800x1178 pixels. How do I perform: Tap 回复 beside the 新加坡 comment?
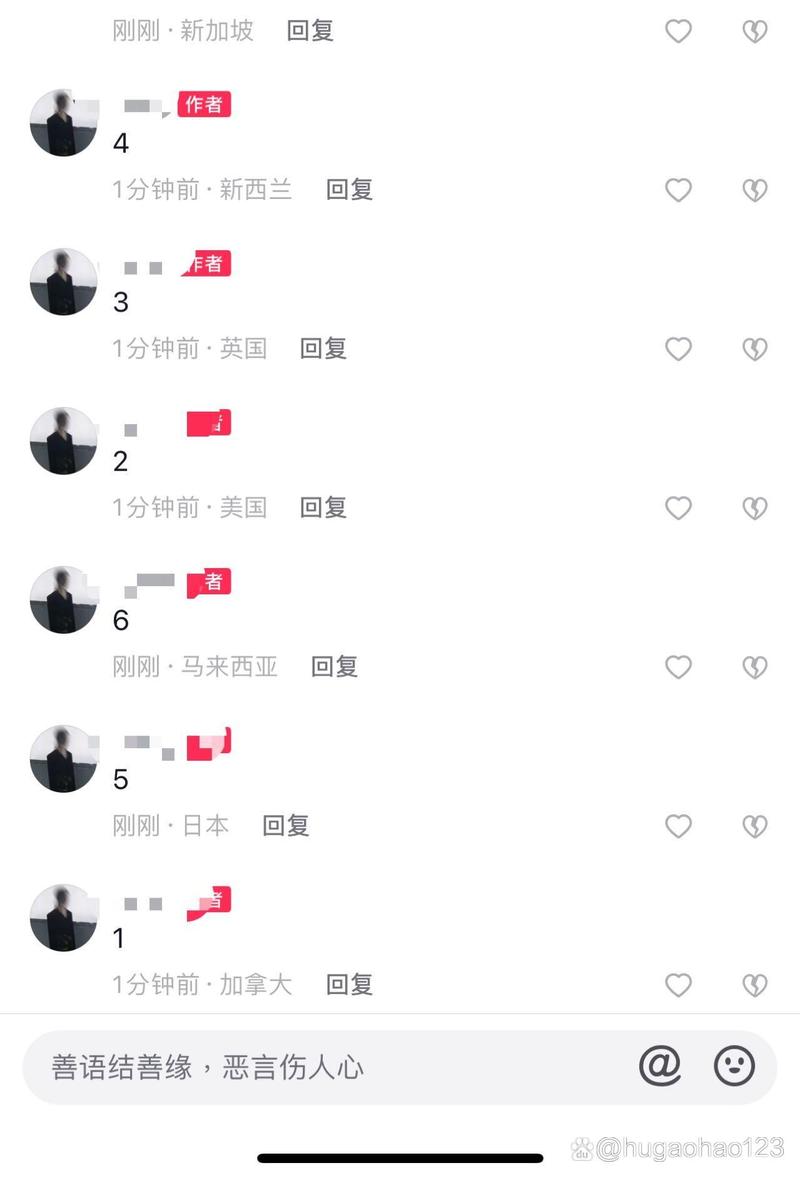310,31
